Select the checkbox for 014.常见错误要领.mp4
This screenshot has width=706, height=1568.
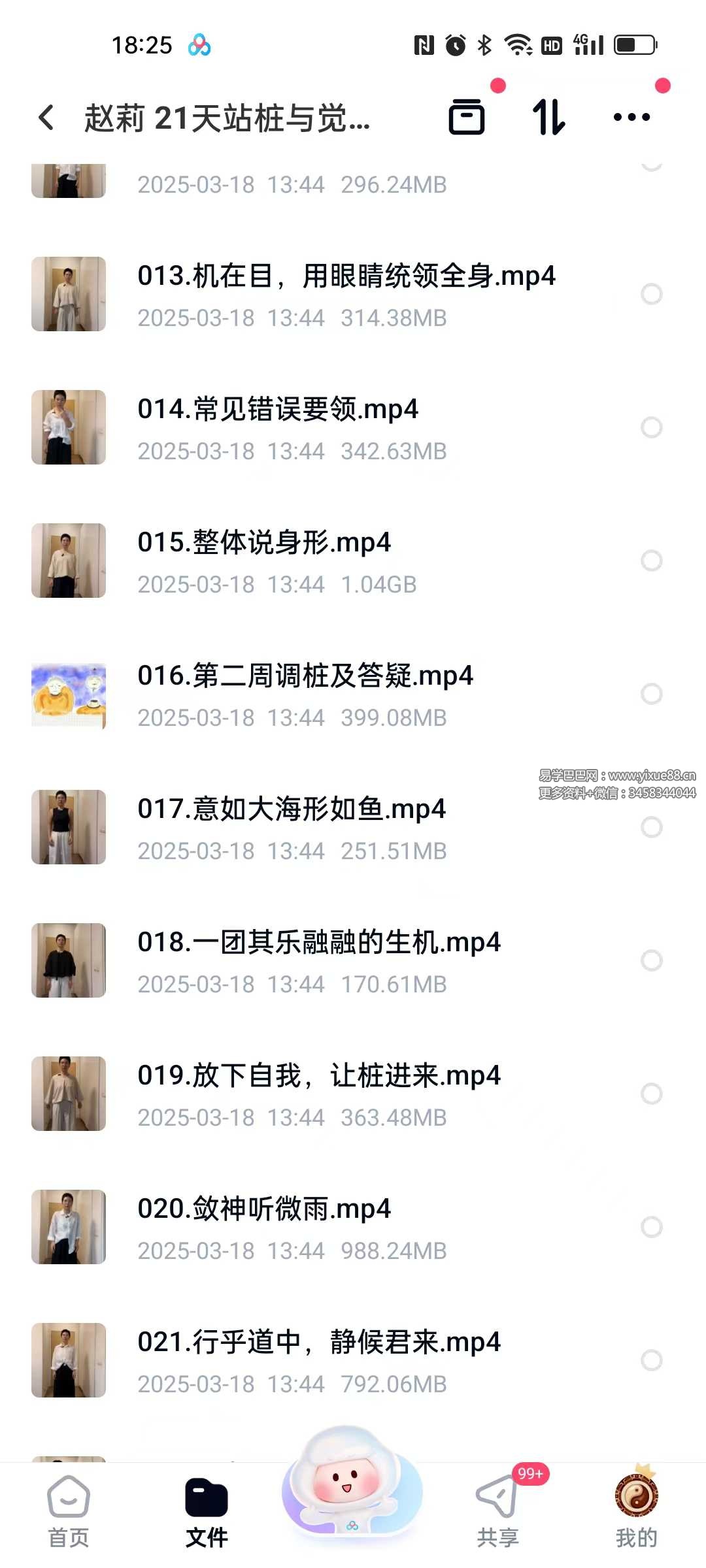pos(651,427)
